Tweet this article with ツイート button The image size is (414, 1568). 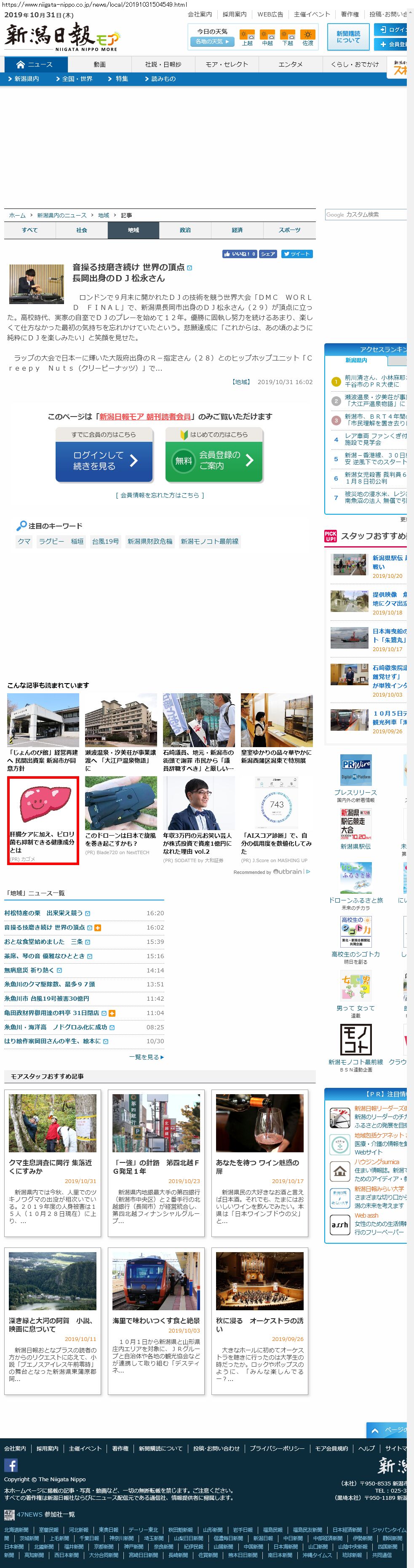tap(296, 254)
